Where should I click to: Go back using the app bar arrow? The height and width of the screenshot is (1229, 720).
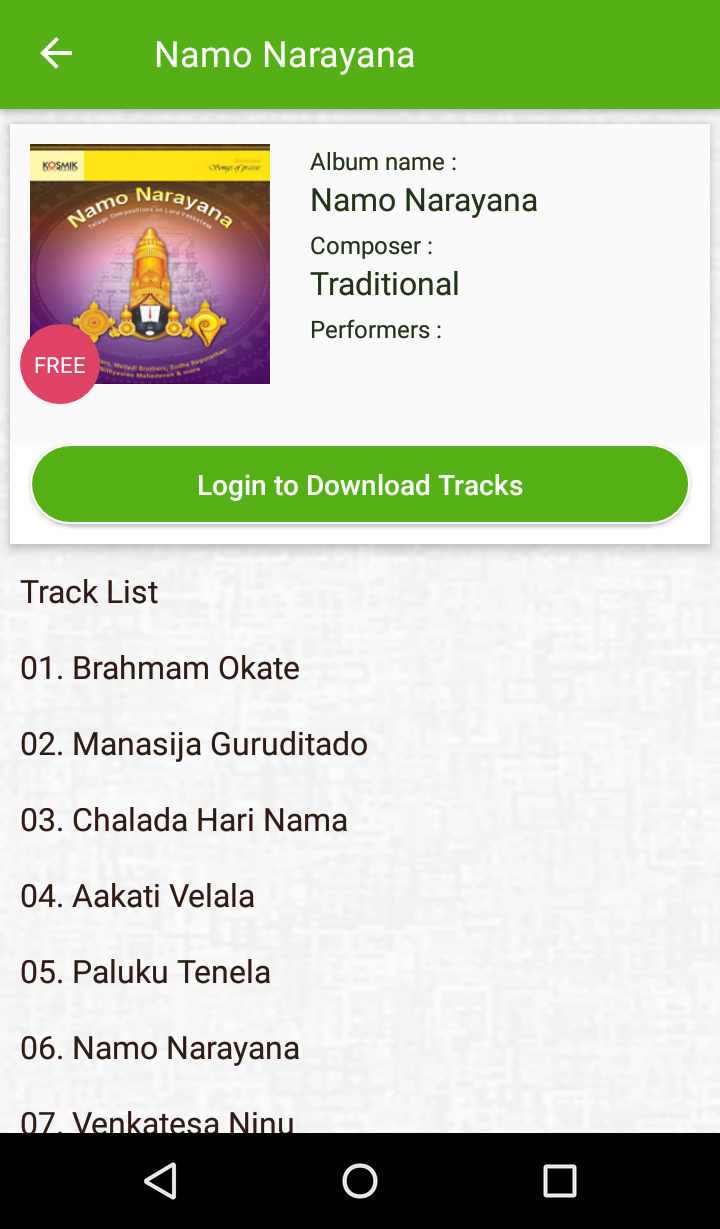56,54
